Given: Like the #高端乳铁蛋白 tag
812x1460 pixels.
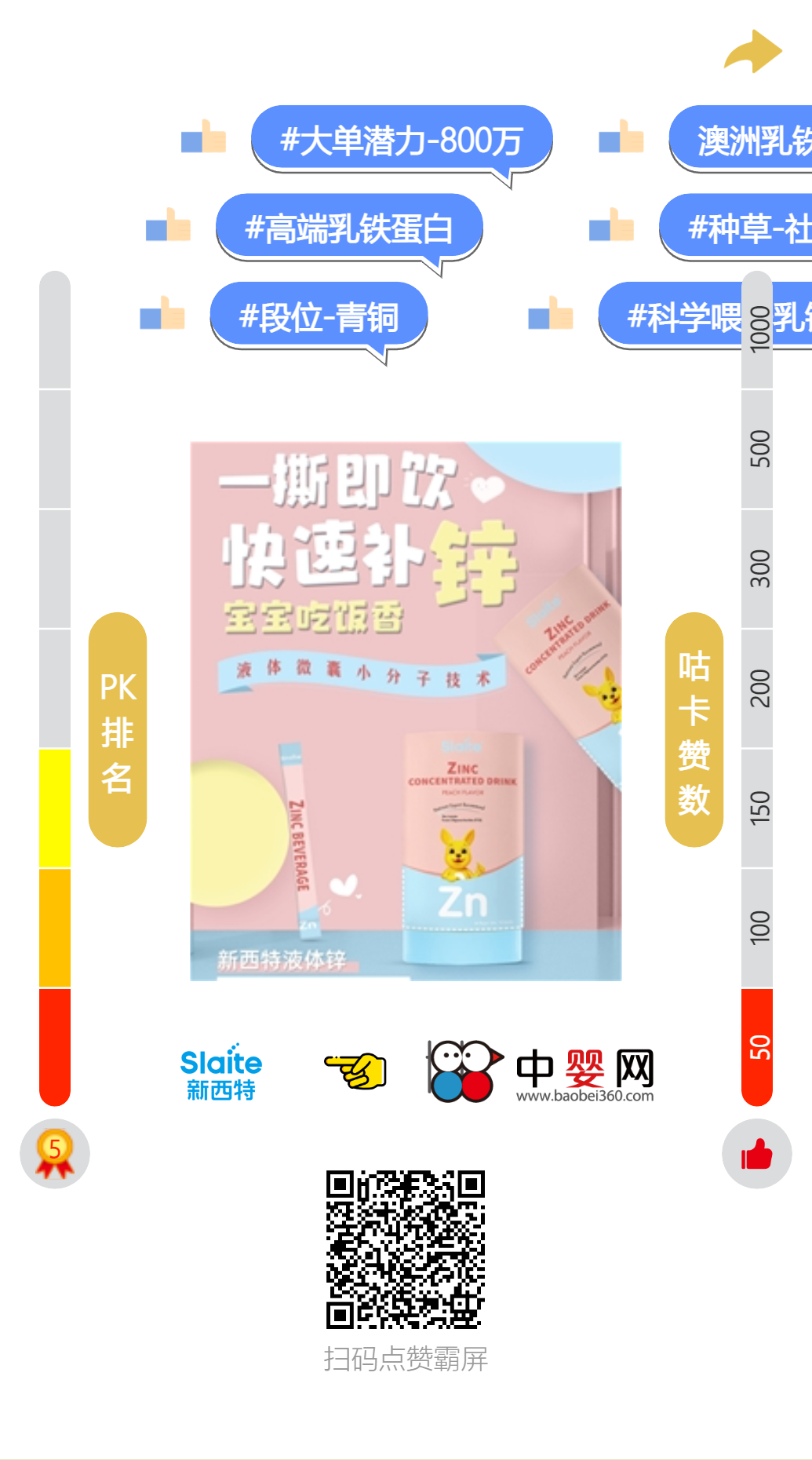Looking at the screenshot, I should [169, 226].
